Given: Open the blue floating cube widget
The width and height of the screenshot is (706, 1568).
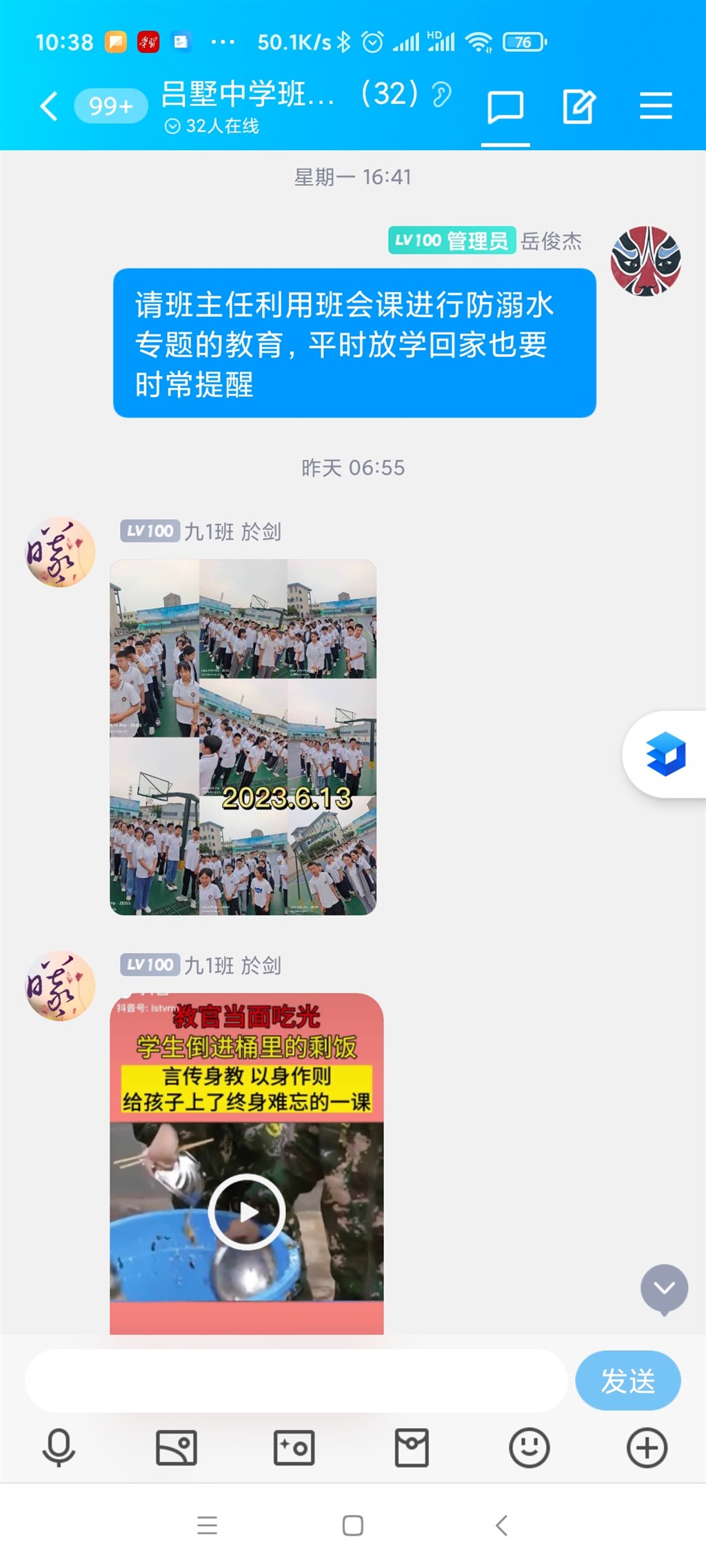Looking at the screenshot, I should click(665, 754).
